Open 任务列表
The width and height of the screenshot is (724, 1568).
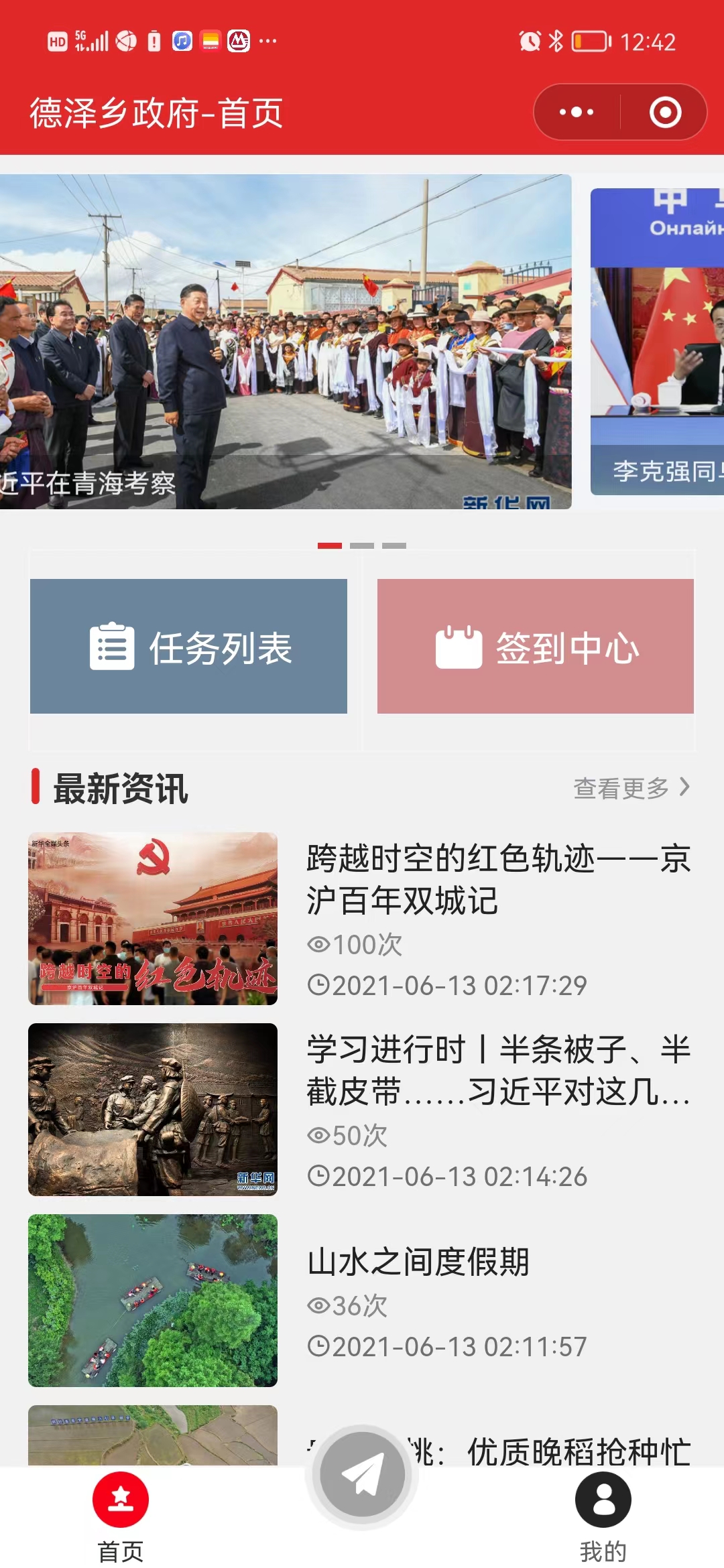[188, 646]
